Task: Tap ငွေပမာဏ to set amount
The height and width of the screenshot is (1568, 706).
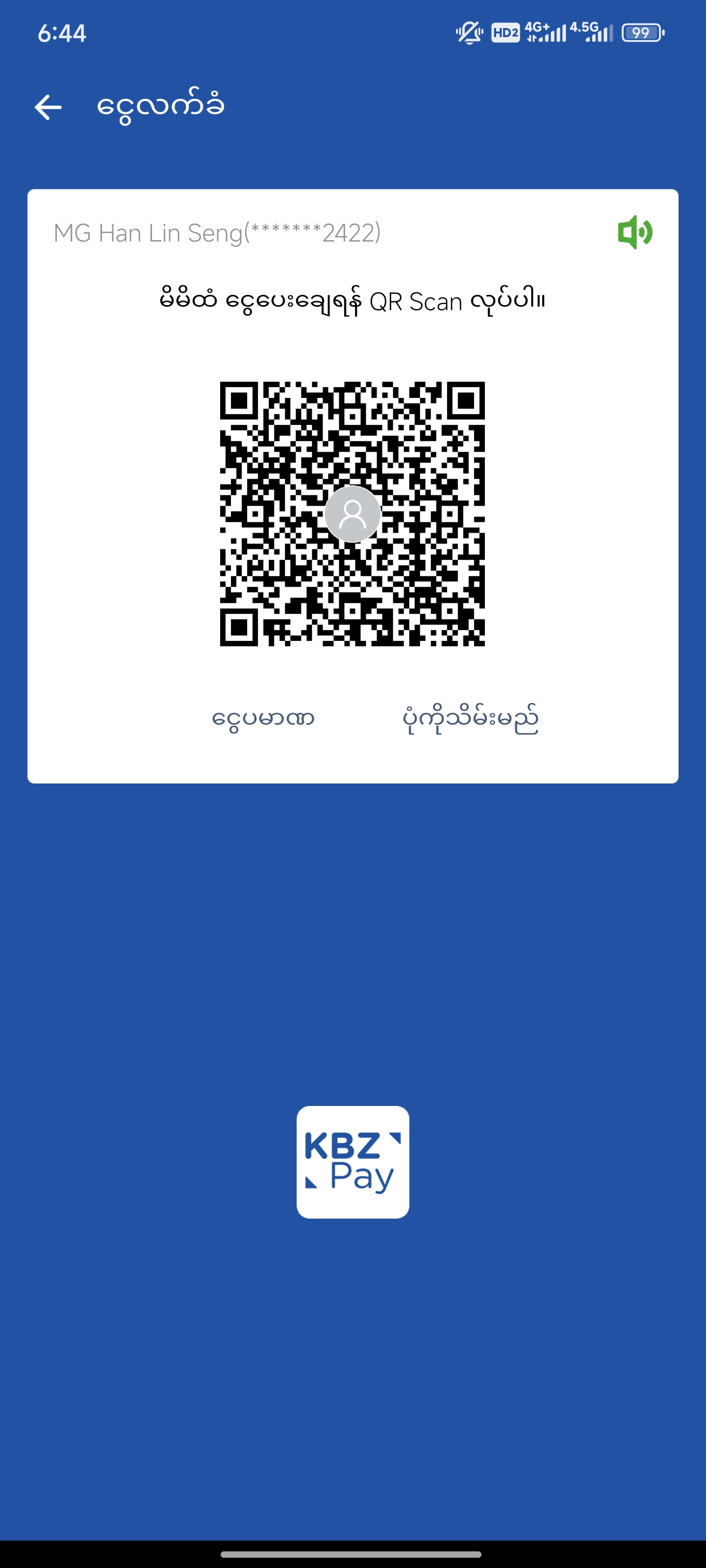Action: coord(263,719)
